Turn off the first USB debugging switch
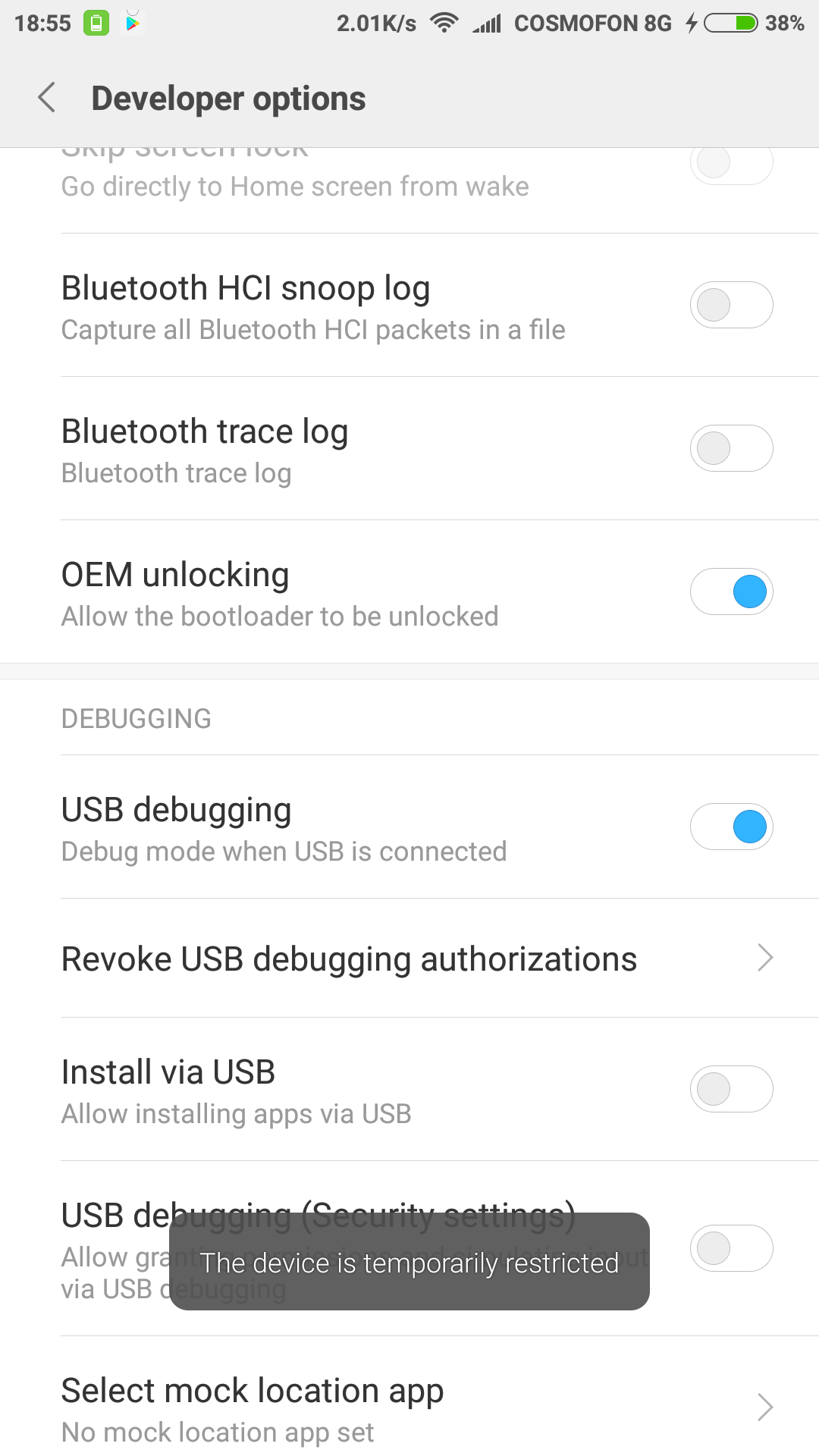This screenshot has height=1456, width=819. 731,827
